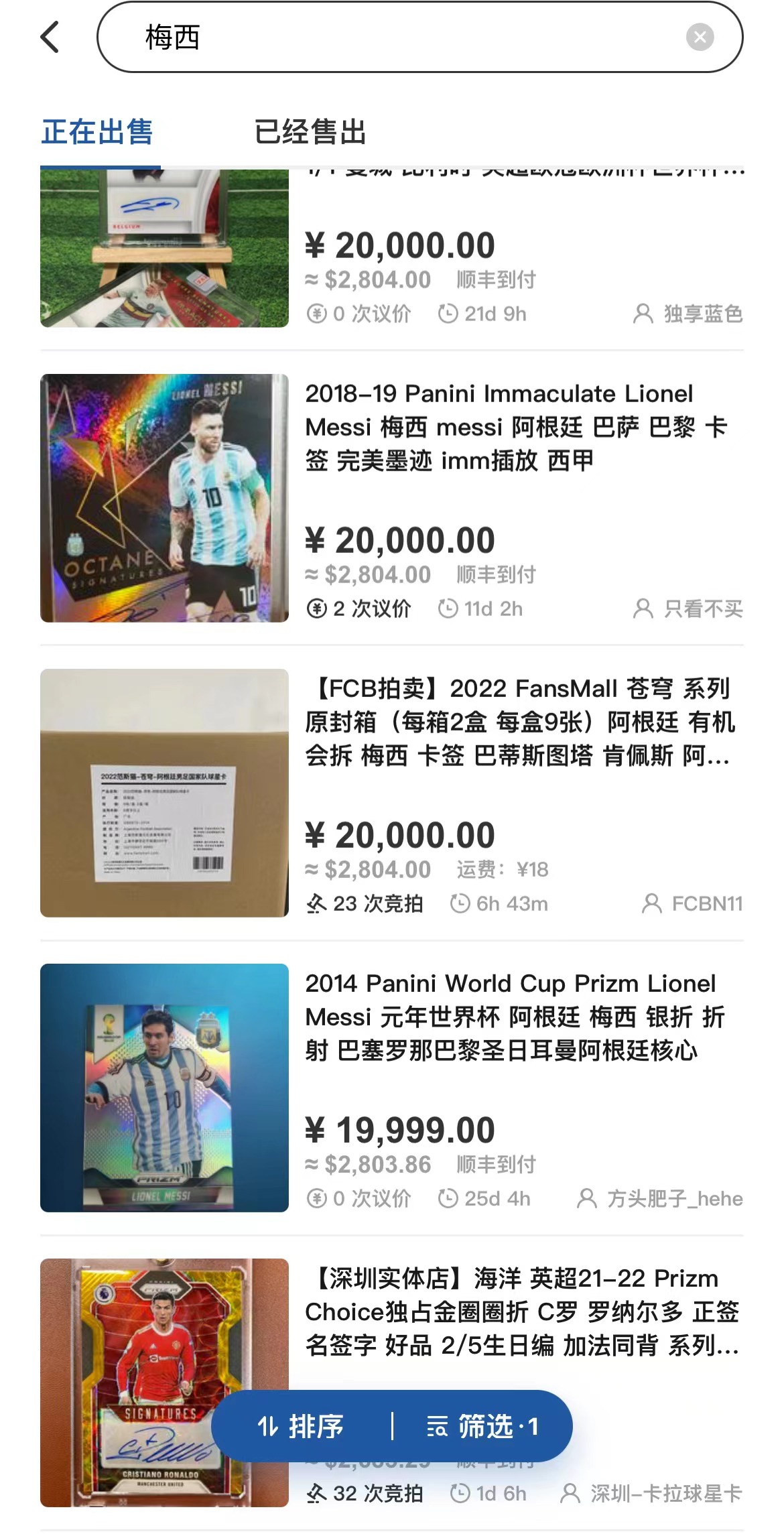The height and width of the screenshot is (1538, 784).
Task: Open the 筛选 filter panel
Action: (x=482, y=1426)
